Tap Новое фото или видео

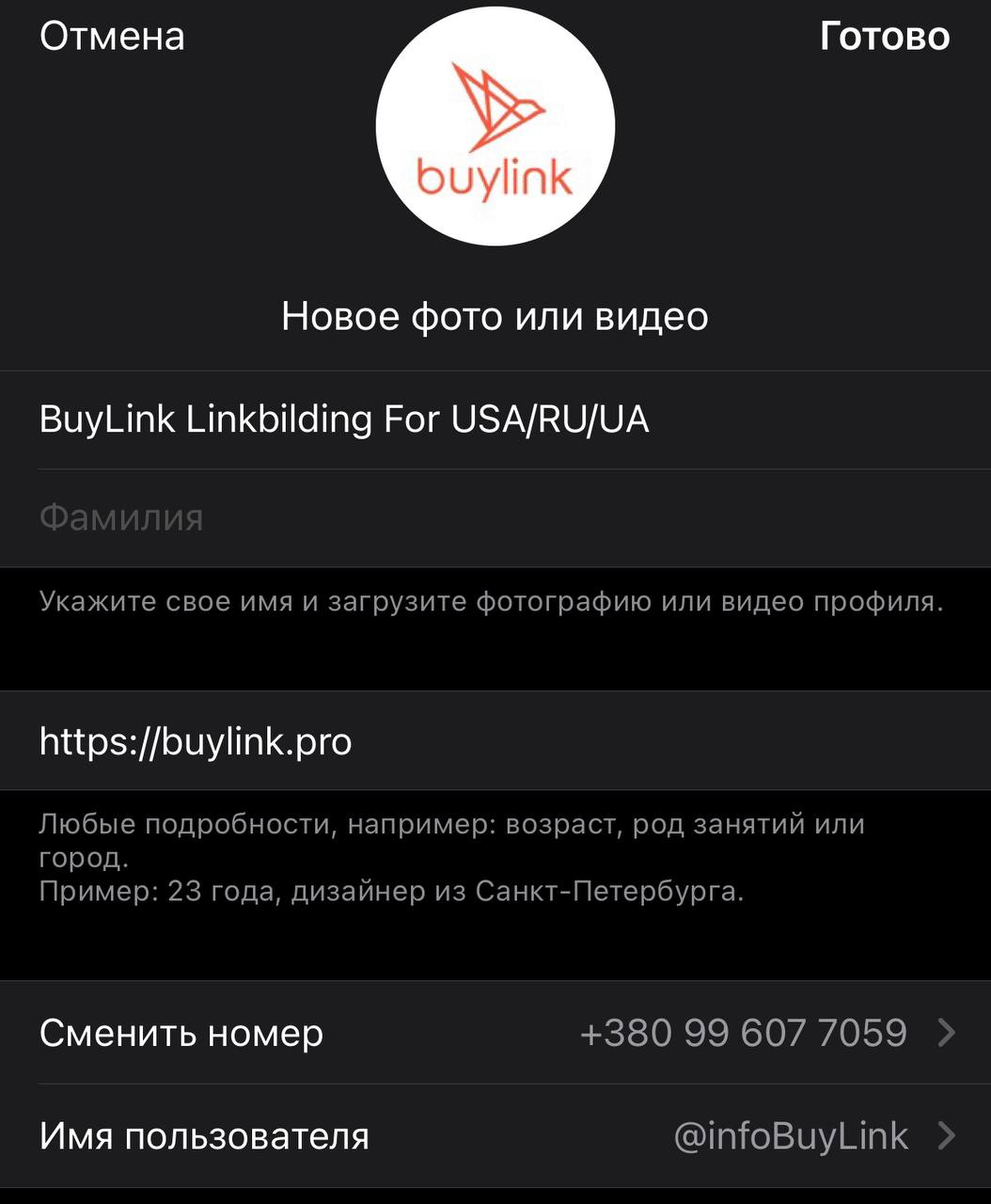495,316
